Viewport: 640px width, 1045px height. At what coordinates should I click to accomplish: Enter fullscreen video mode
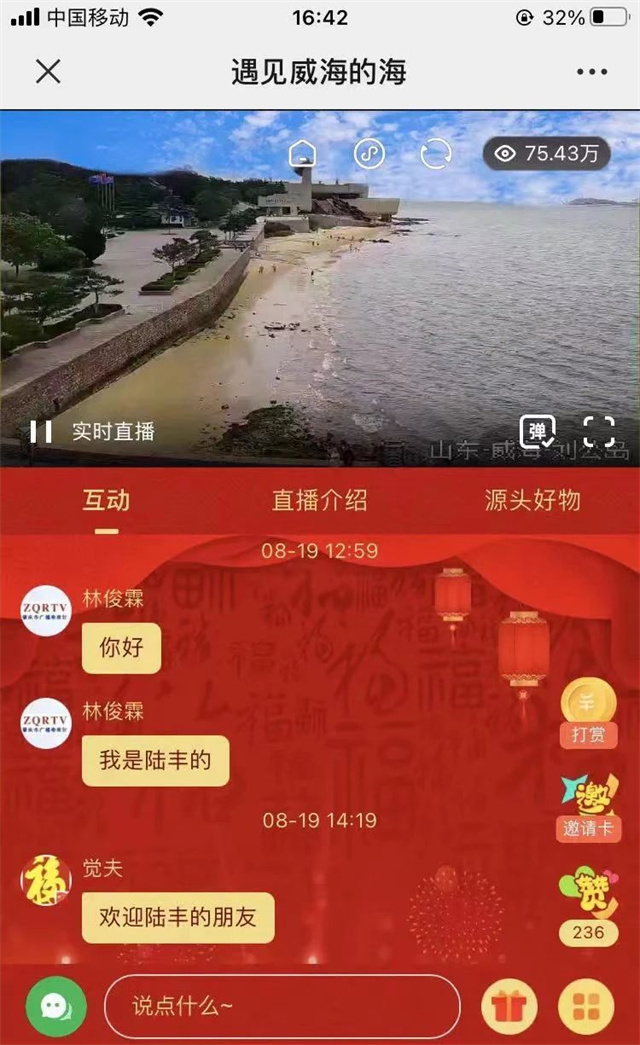[599, 432]
